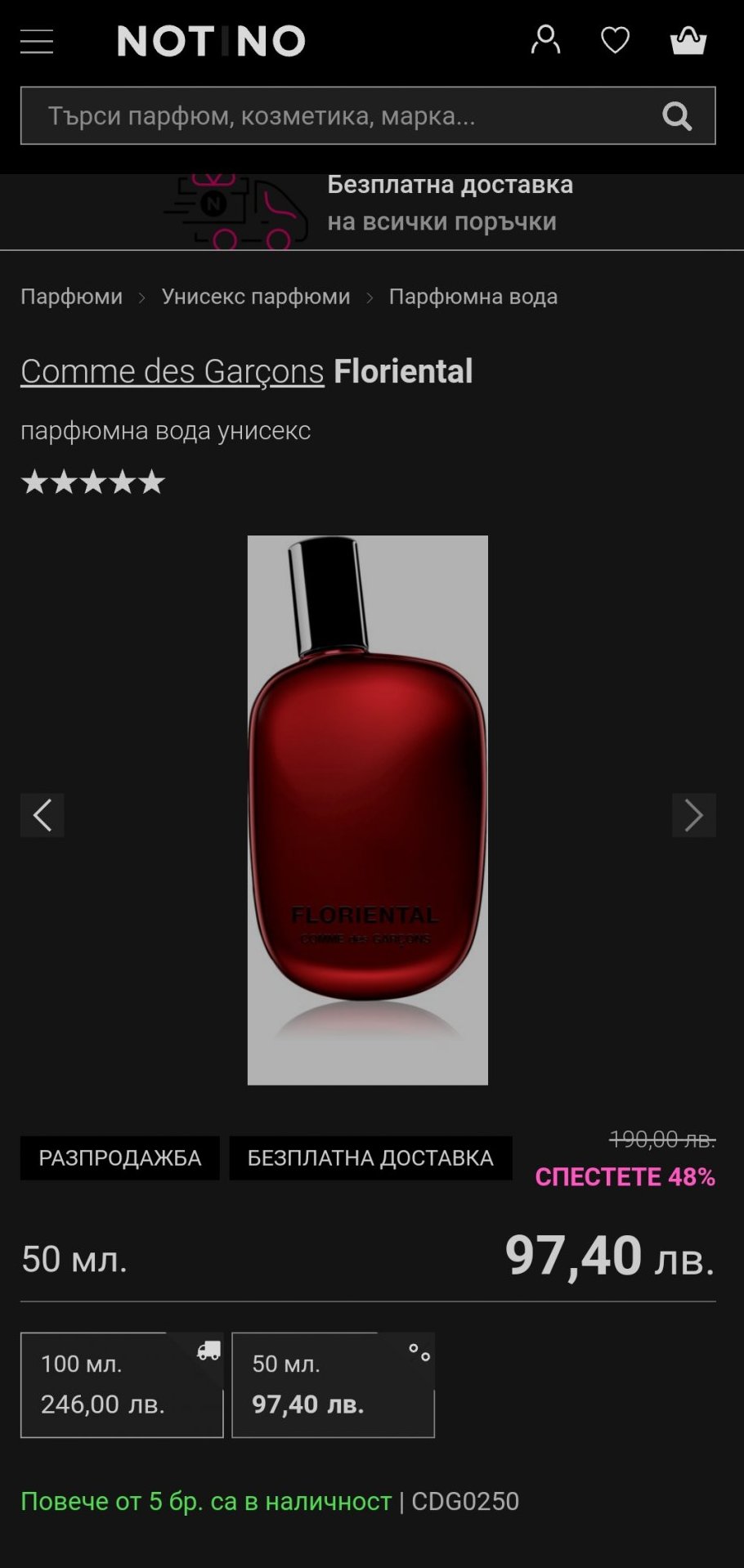Open the hamburger menu

[x=37, y=41]
